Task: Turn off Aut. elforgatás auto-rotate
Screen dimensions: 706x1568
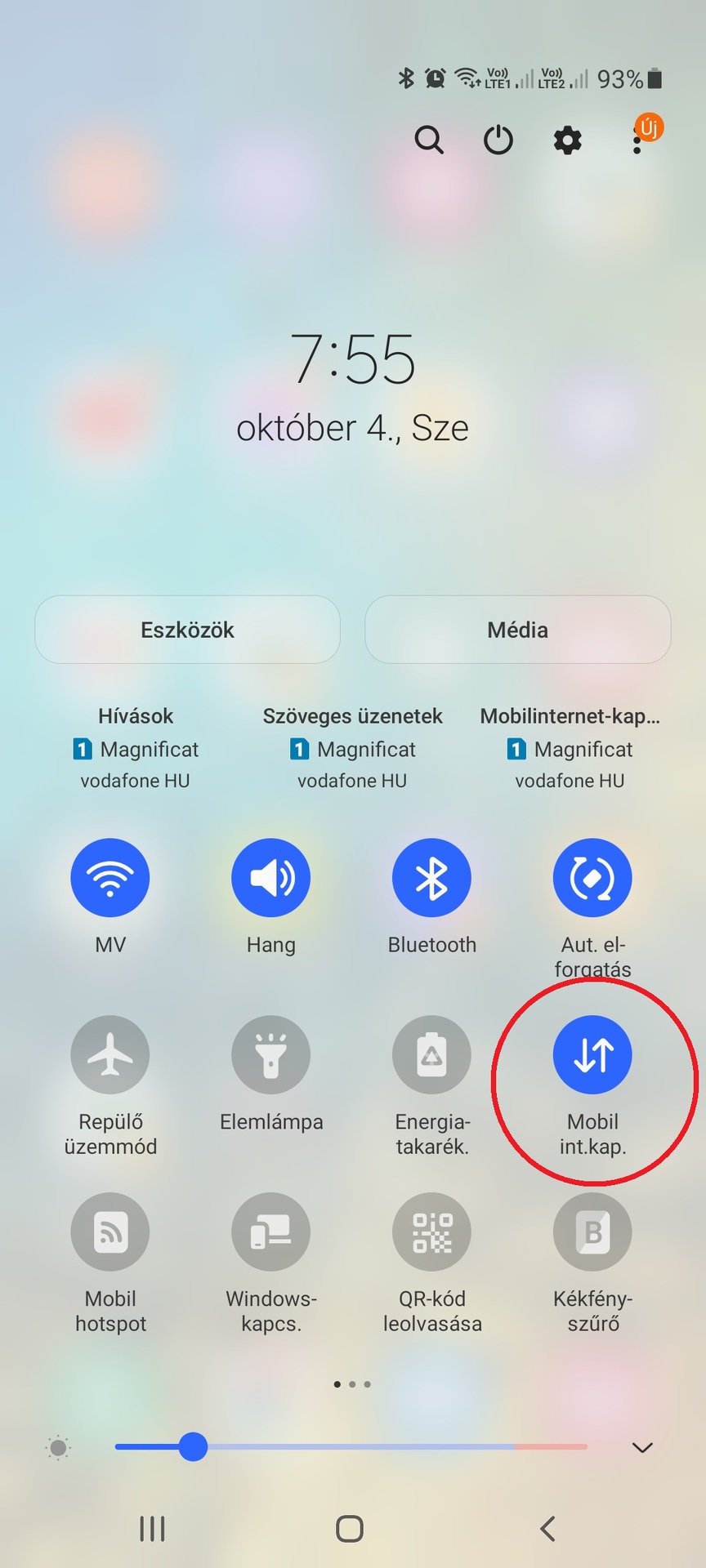Action: 592,878
